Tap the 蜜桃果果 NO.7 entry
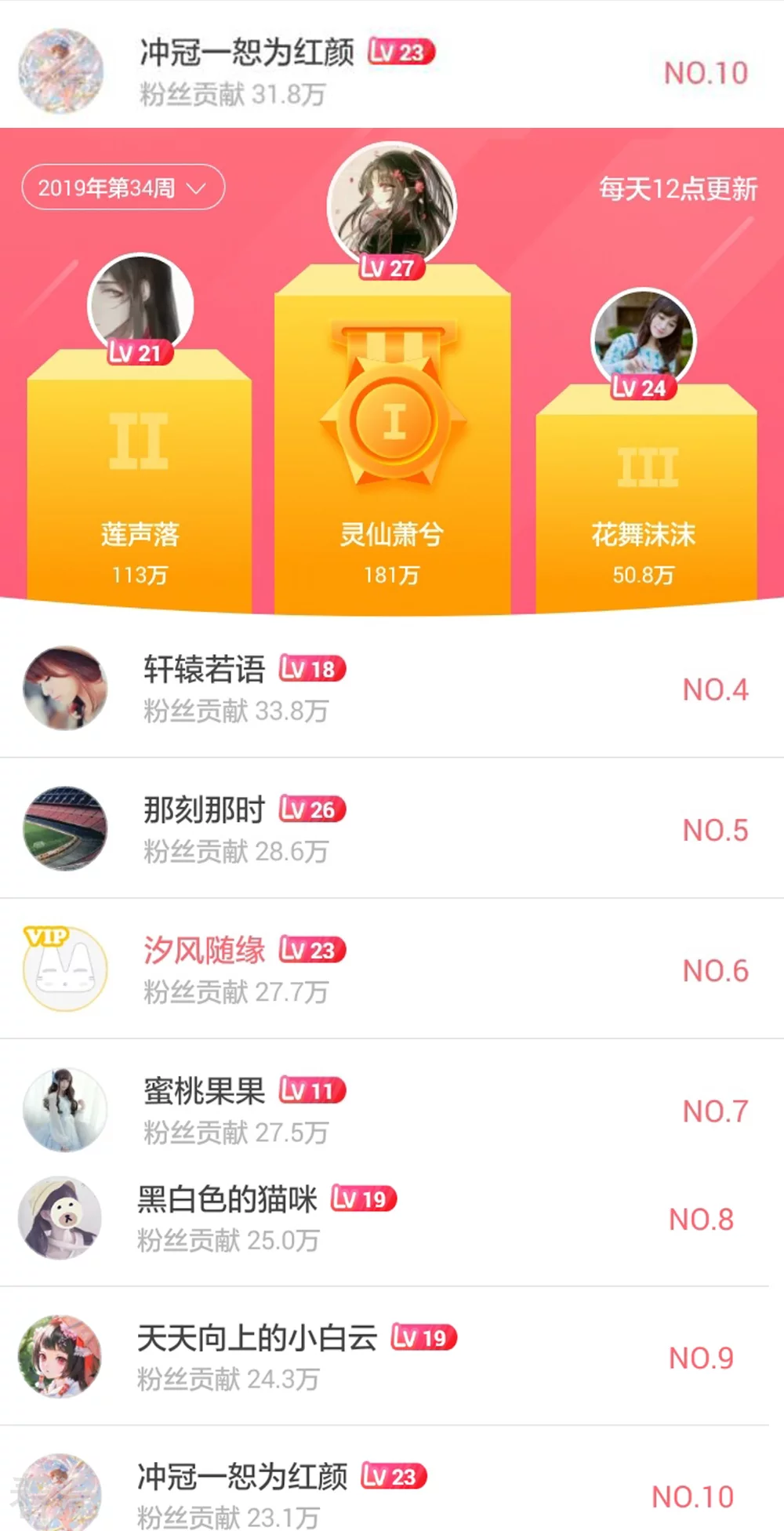 click(x=392, y=1110)
